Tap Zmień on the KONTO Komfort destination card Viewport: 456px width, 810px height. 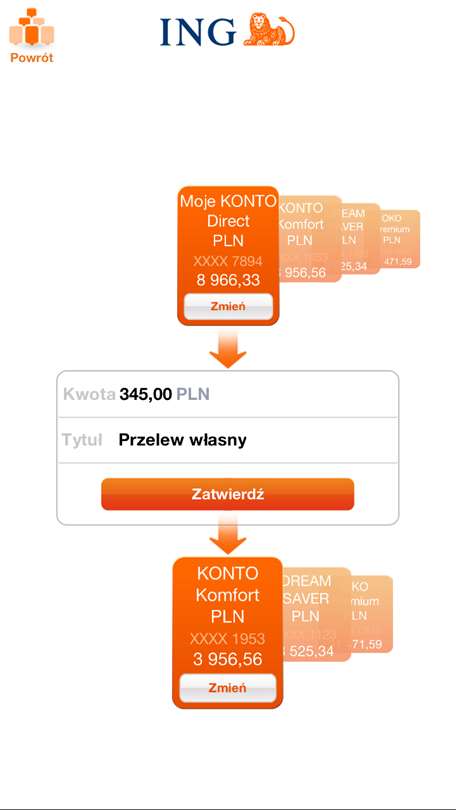tap(227, 688)
